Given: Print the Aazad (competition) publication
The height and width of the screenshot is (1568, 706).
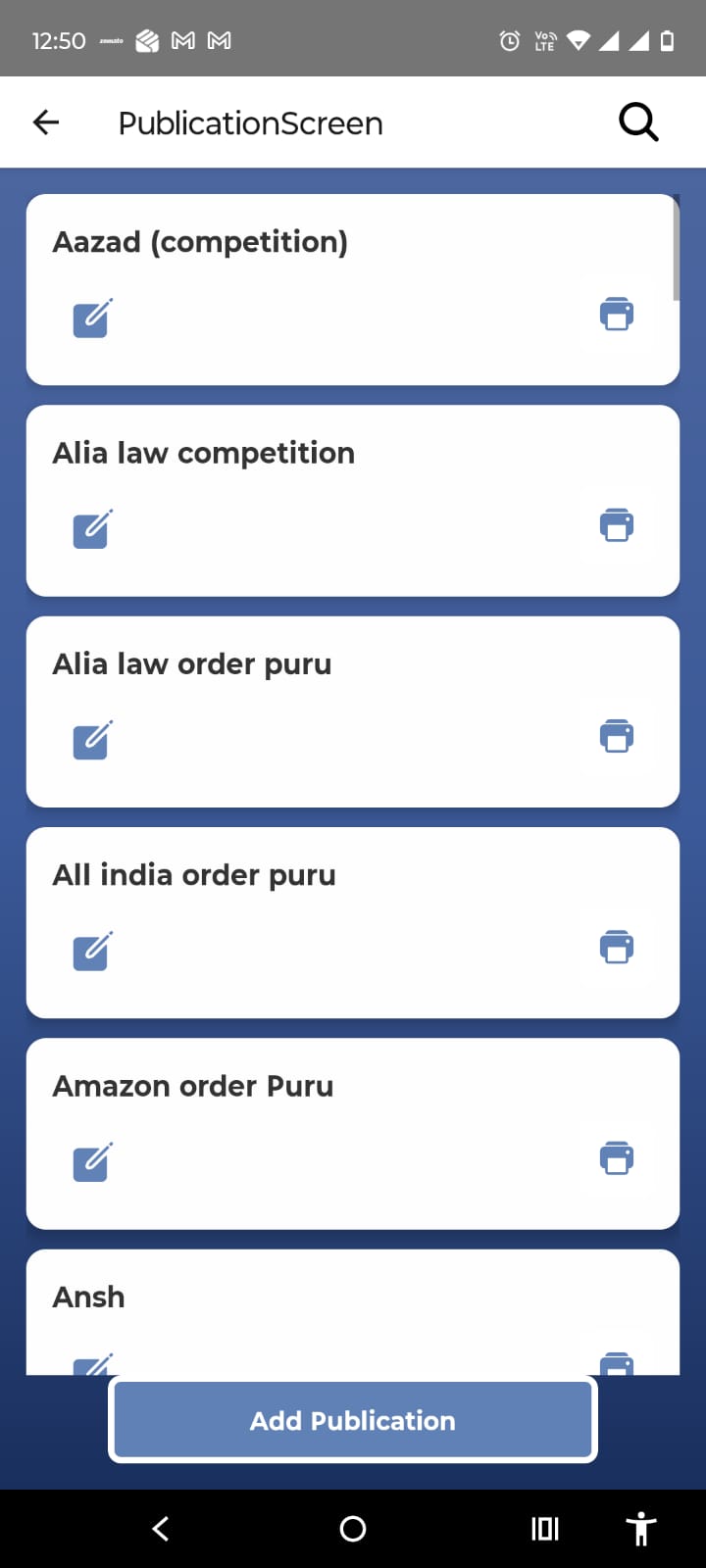Looking at the screenshot, I should pyautogui.click(x=617, y=315).
